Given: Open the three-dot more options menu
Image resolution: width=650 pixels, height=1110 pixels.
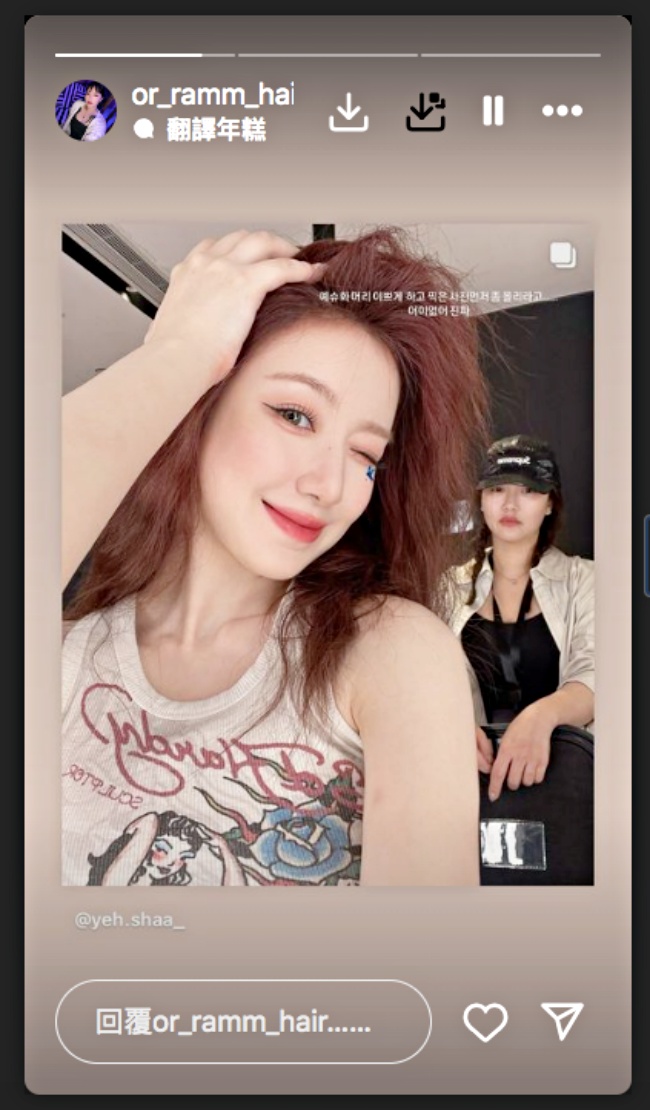Looking at the screenshot, I should (562, 111).
